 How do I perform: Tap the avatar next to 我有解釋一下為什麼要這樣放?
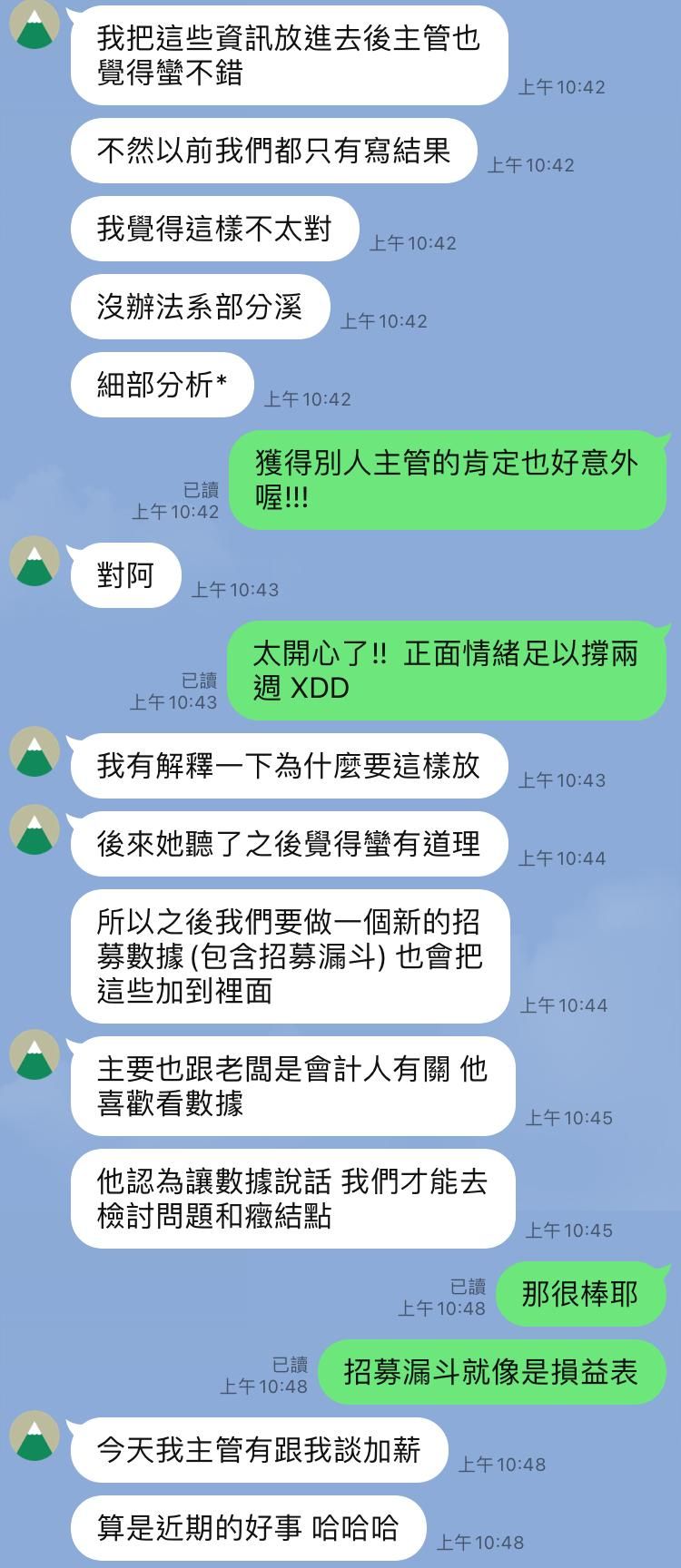(x=35, y=751)
